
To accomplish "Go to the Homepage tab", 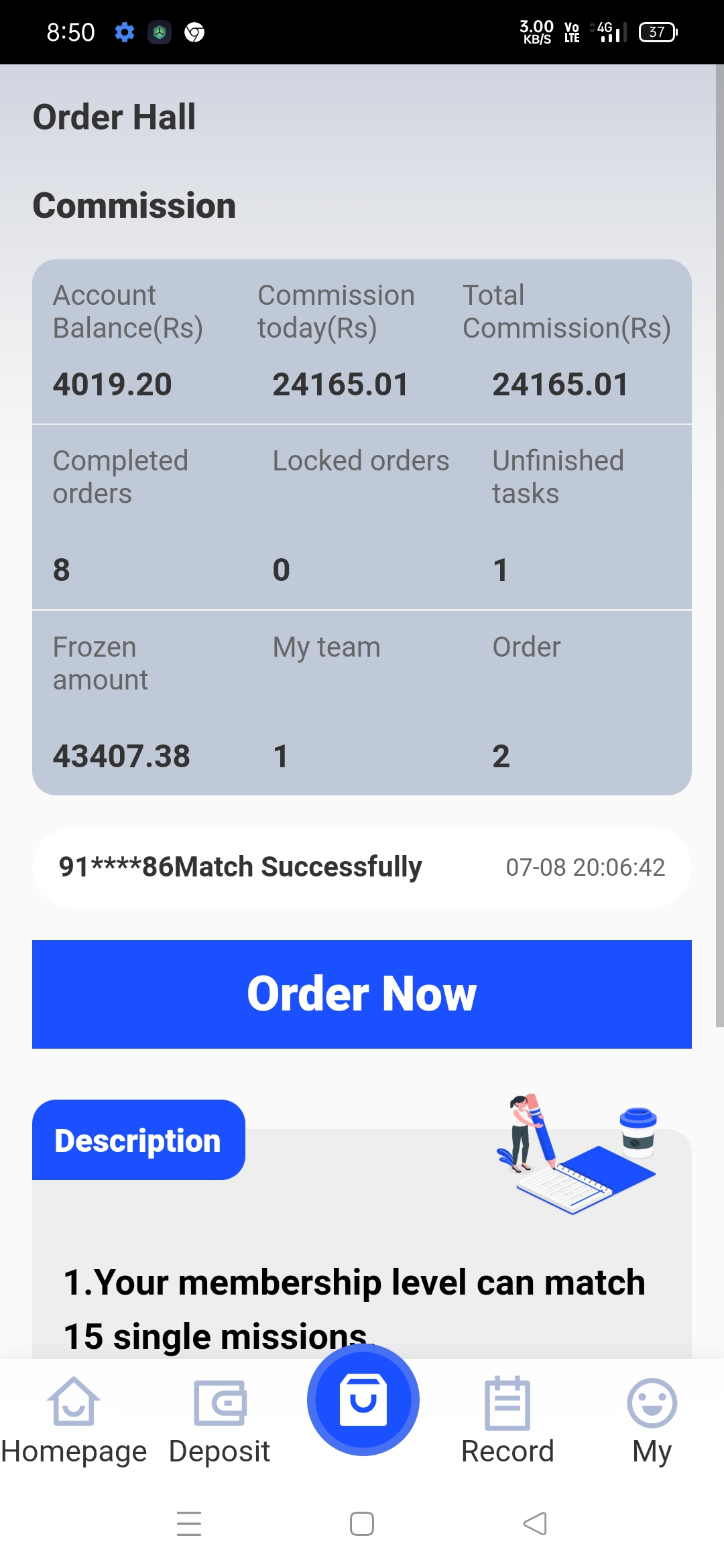I will coord(74,1421).
